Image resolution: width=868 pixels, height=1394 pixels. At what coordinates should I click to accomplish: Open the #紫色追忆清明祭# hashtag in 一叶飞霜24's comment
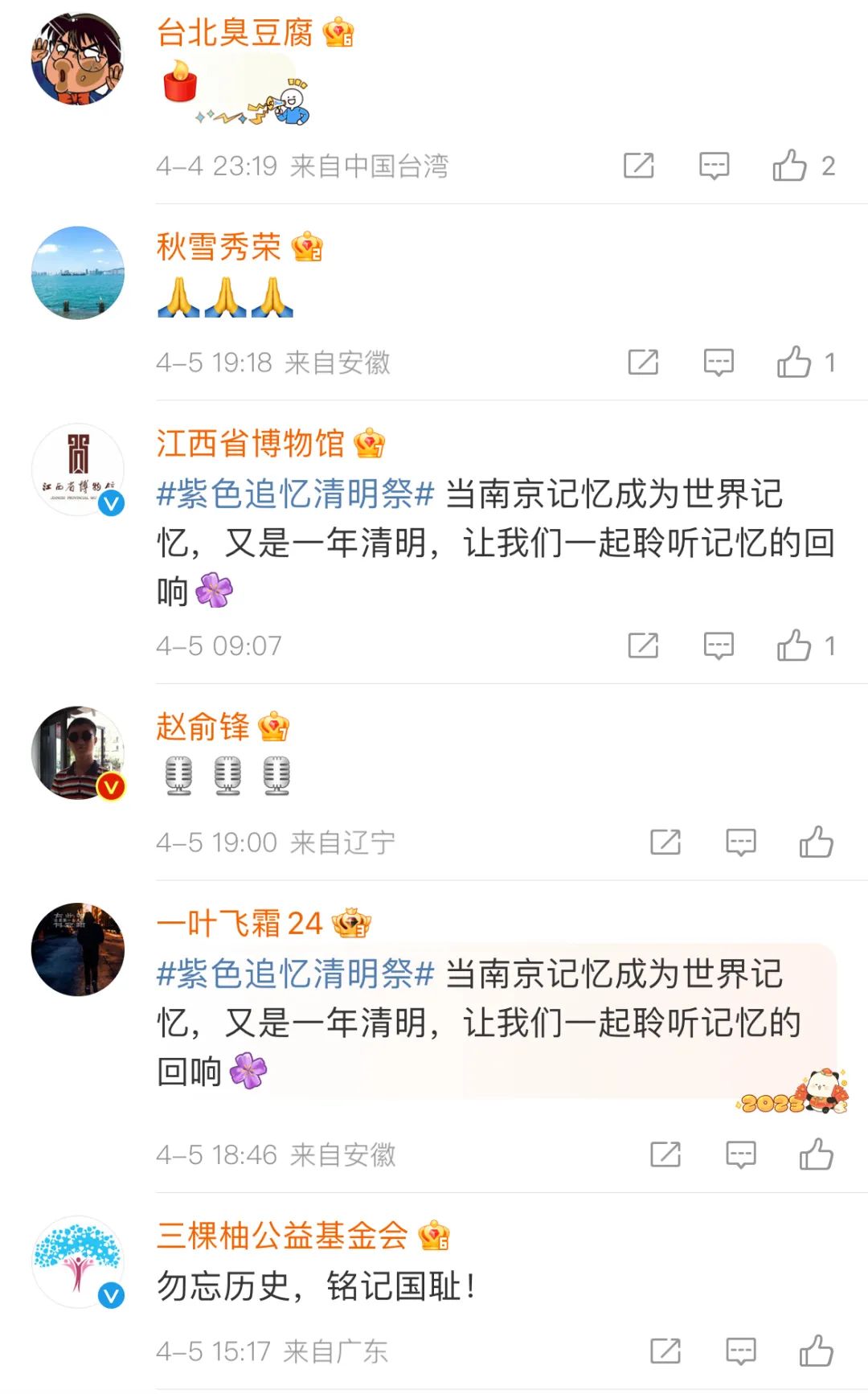pos(295,974)
